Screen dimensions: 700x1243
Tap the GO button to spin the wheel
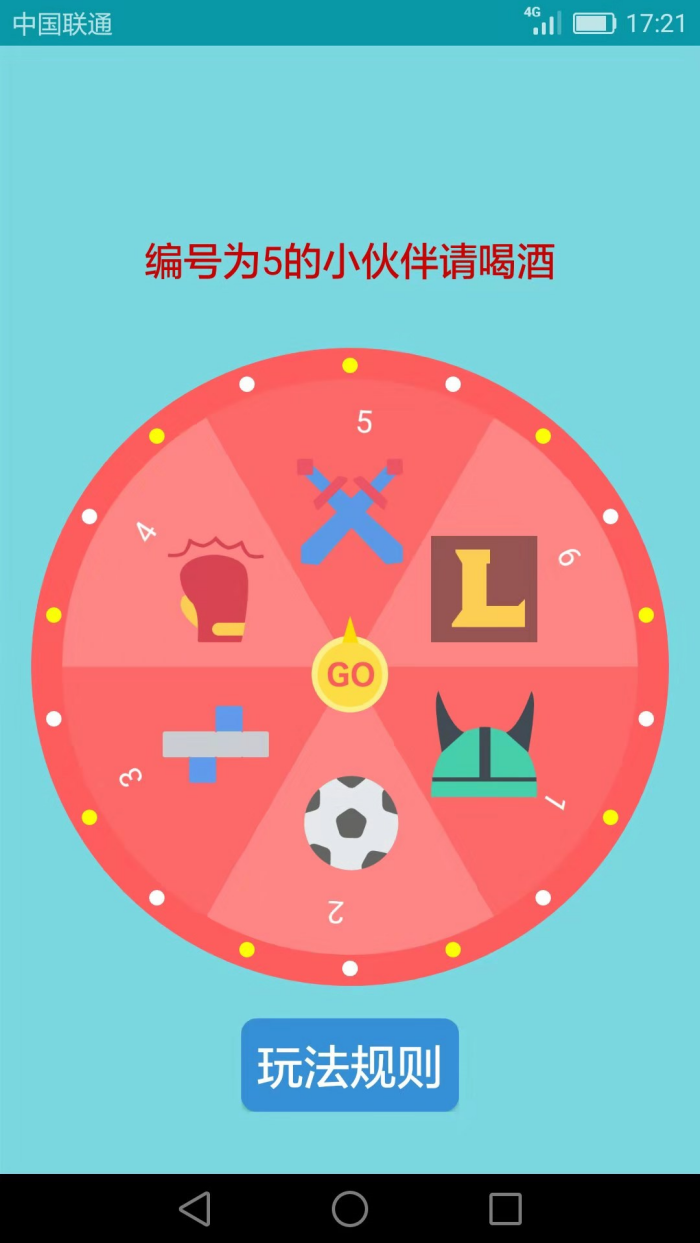click(x=350, y=674)
